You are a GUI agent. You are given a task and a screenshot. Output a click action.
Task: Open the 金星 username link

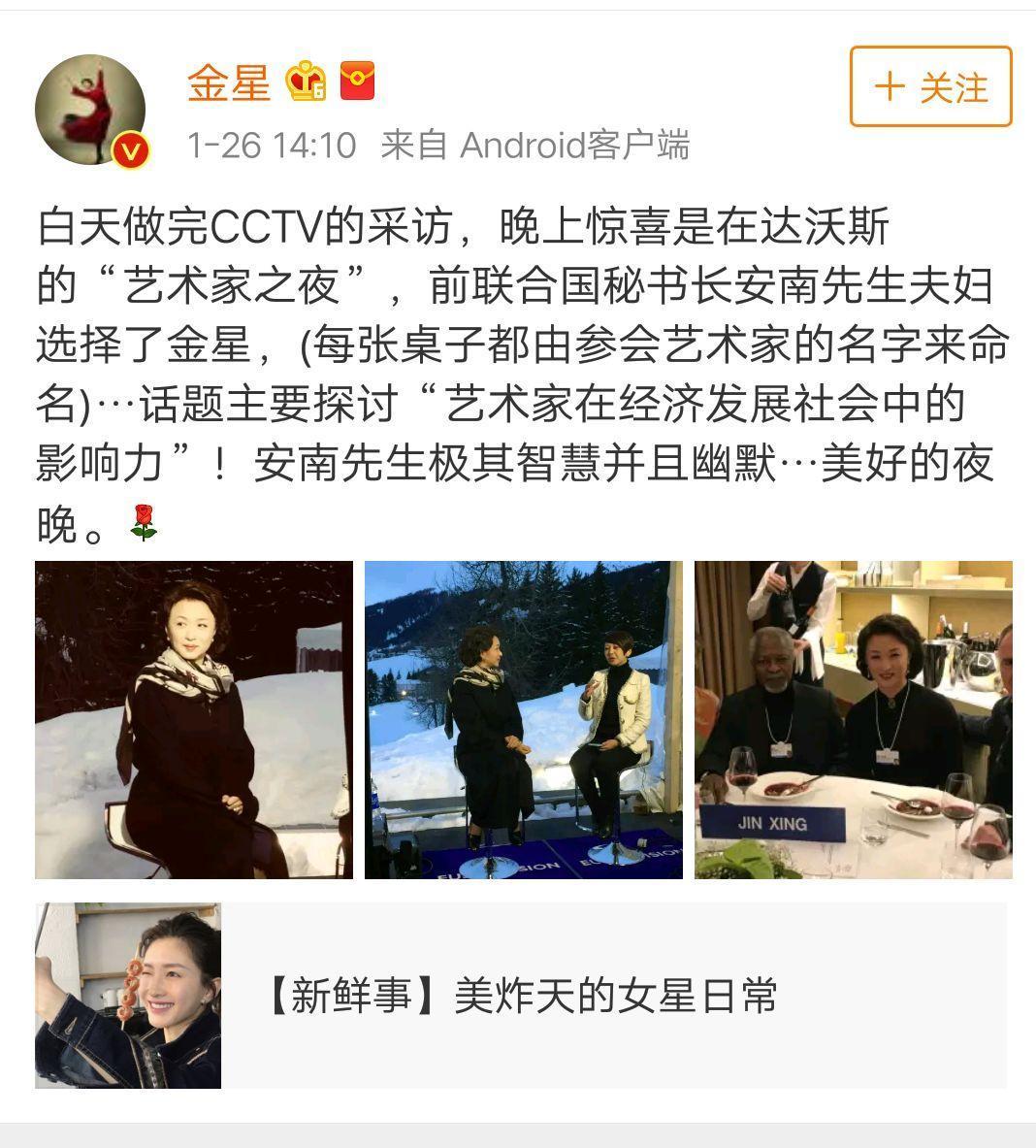point(228,82)
